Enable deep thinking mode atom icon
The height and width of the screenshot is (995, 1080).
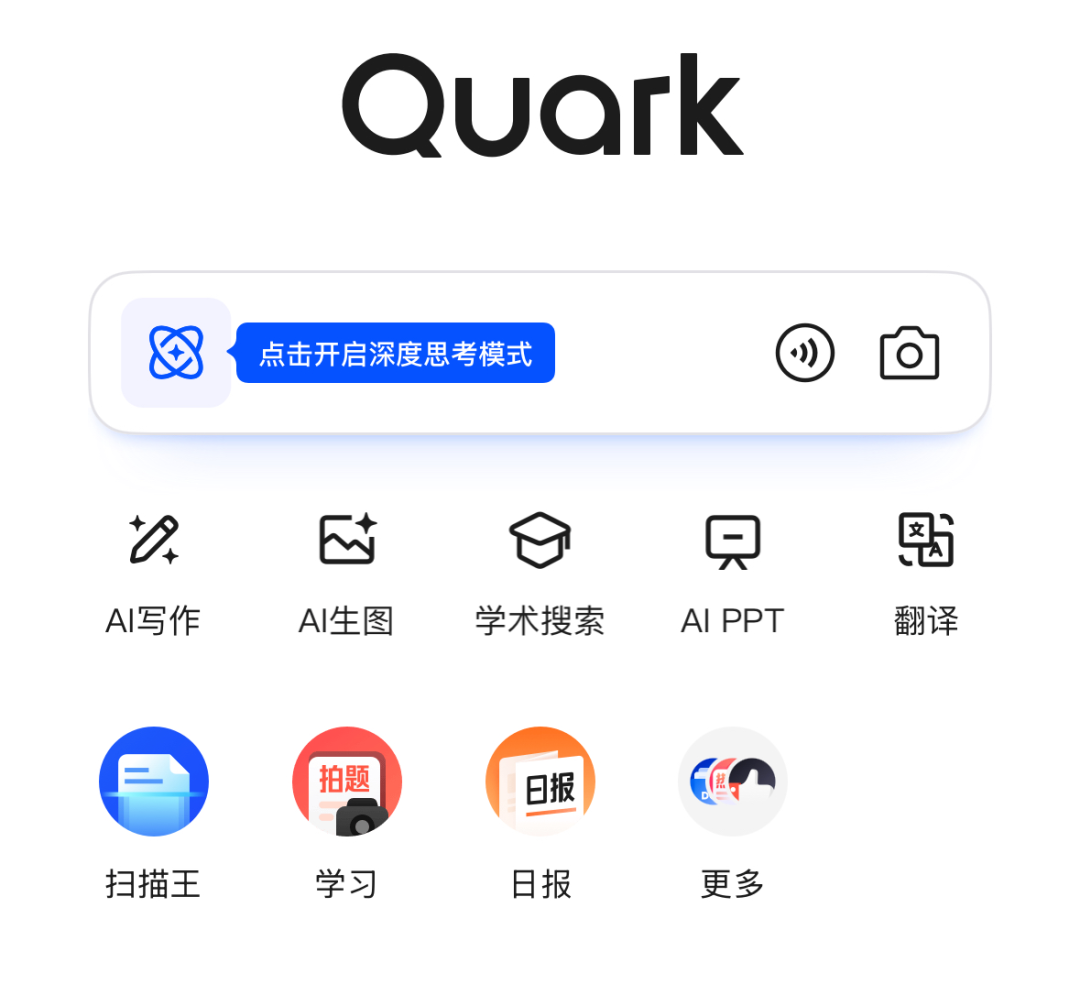(x=176, y=352)
